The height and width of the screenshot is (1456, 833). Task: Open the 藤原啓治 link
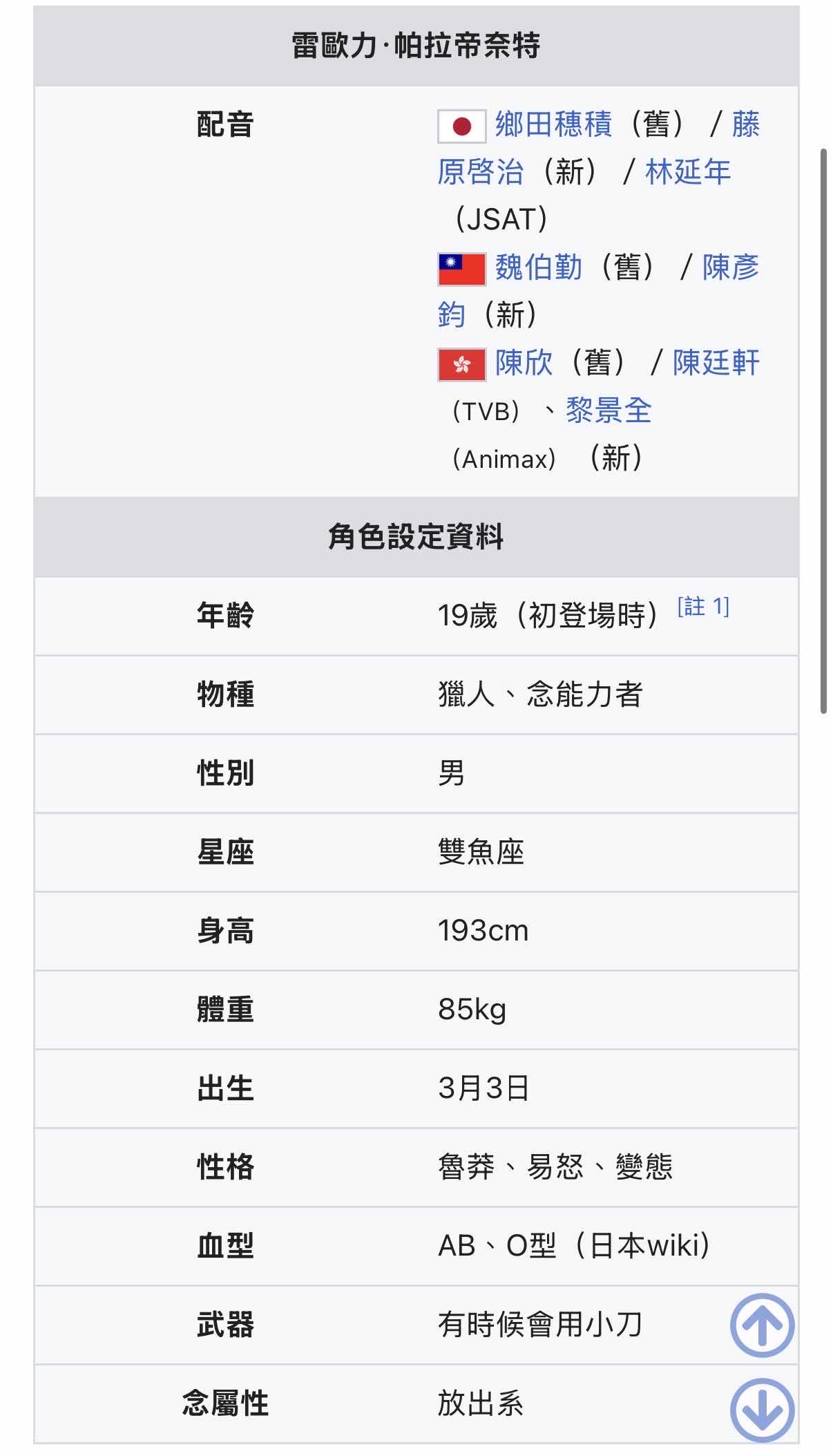click(480, 172)
